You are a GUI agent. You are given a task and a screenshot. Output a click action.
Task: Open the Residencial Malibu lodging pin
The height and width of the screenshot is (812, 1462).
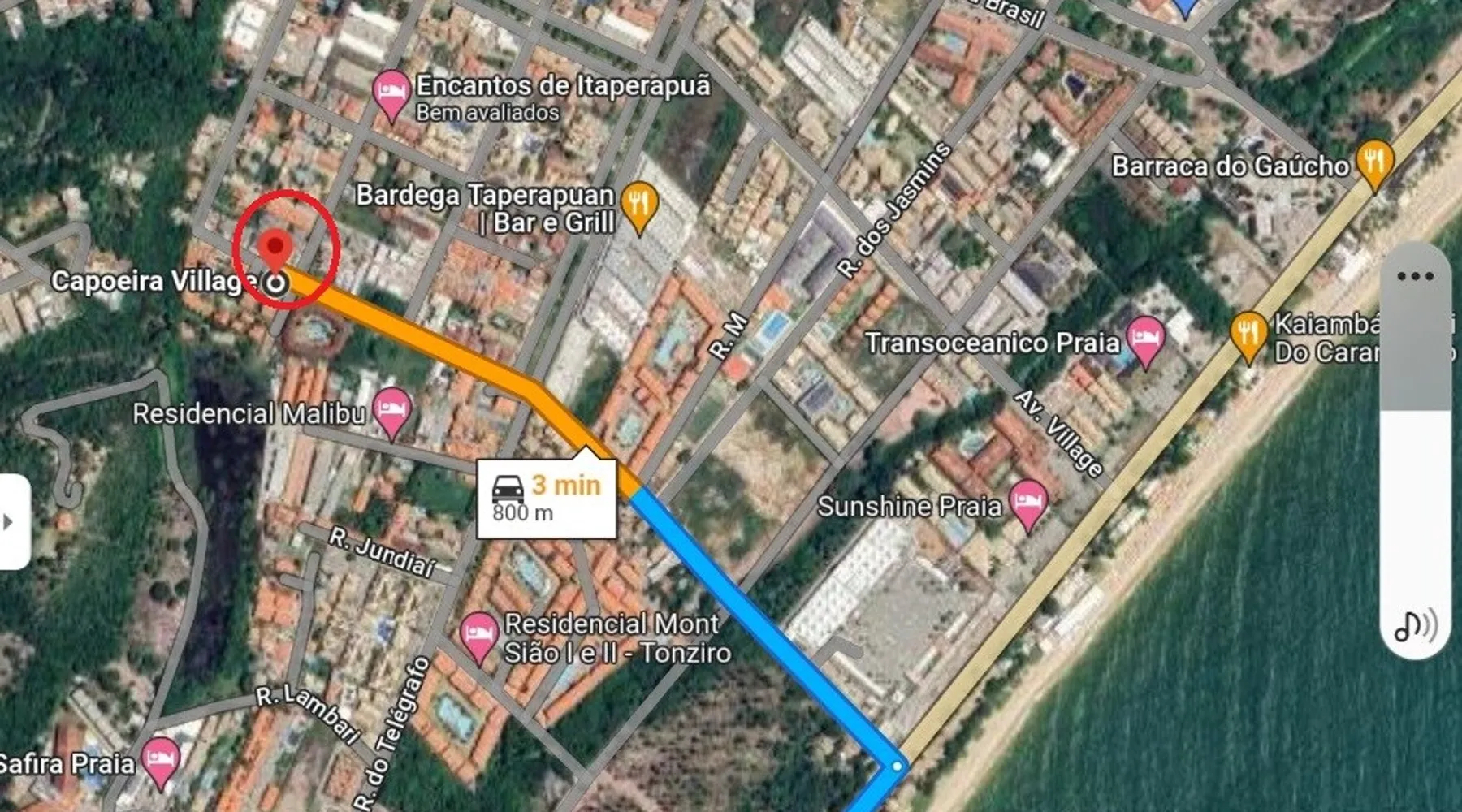391,410
